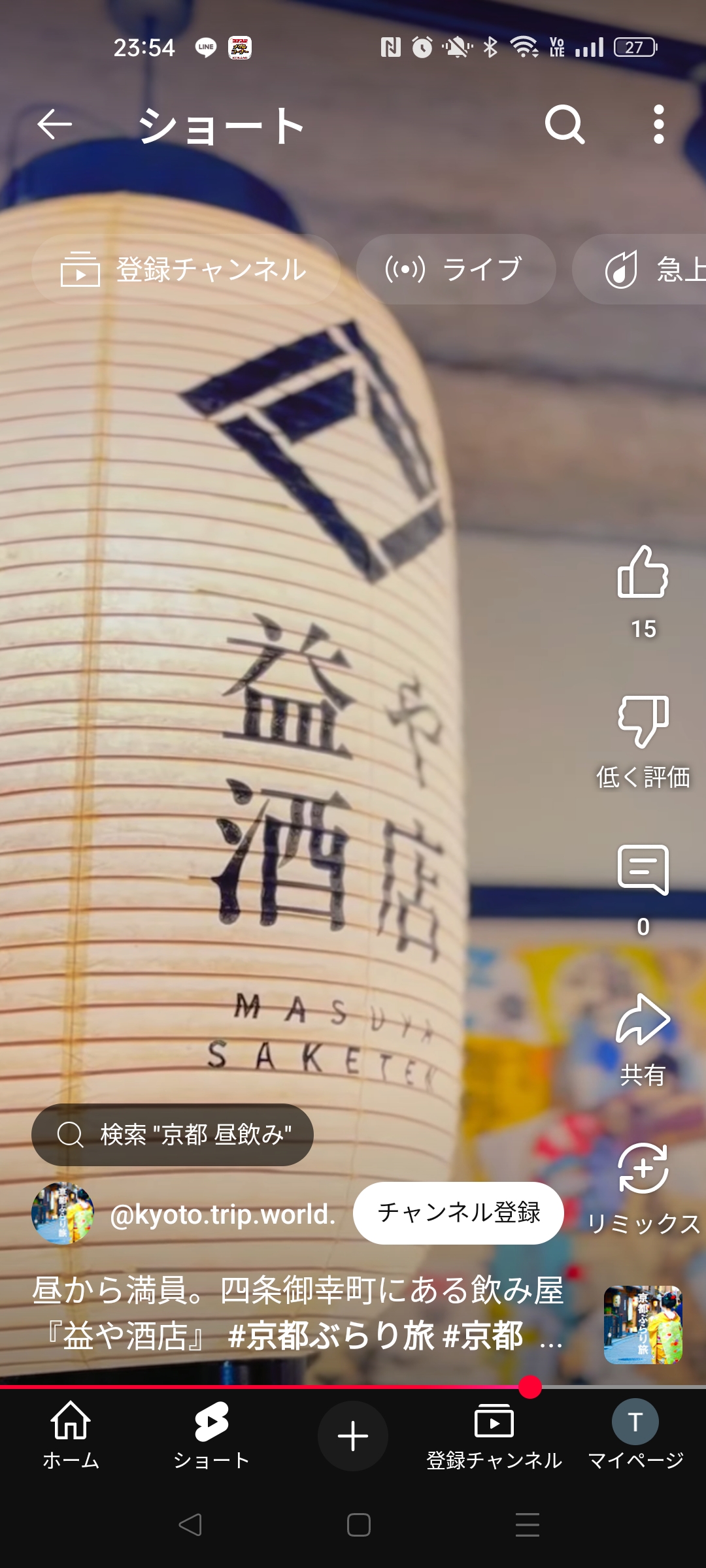This screenshot has width=706, height=1568.
Task: Subscribe with チャンネル登録 button
Action: [458, 1213]
